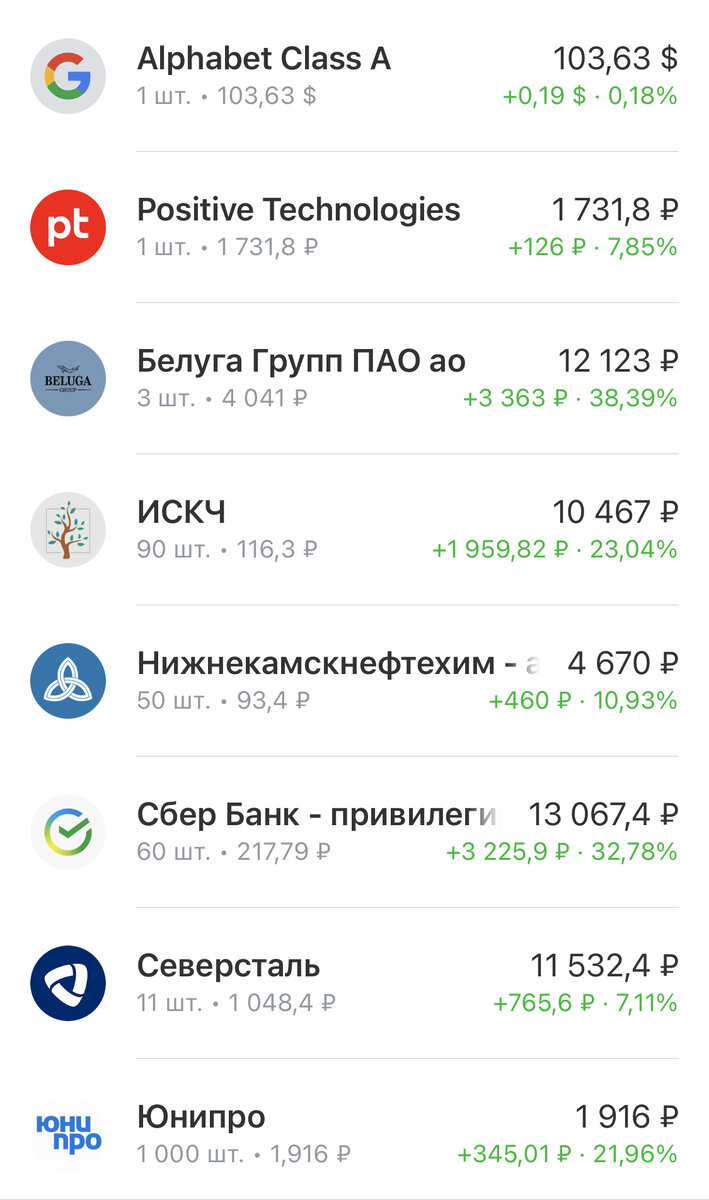
Task: Open Нижнекамскнефтехим position details
Action: [354, 681]
